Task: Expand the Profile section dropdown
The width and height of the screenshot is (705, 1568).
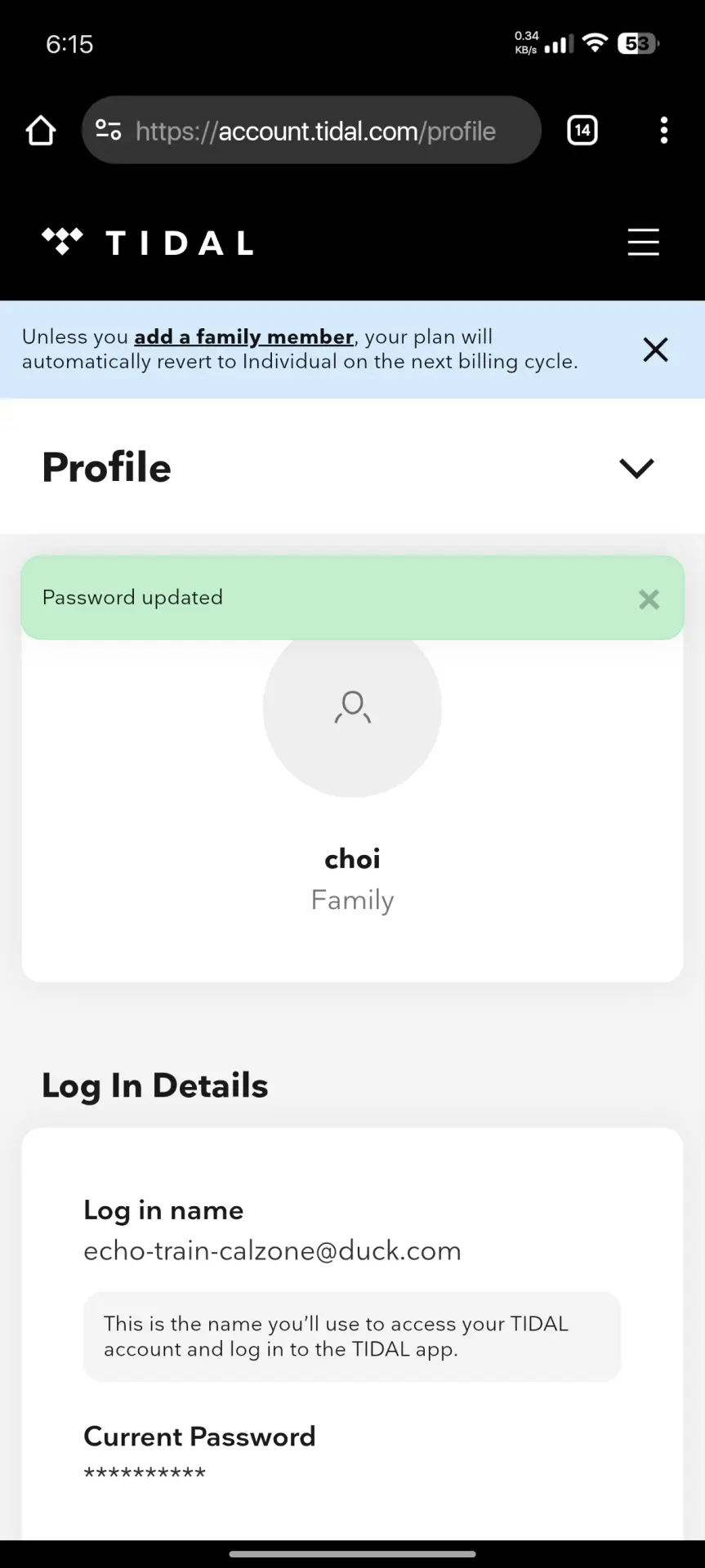Action: (x=636, y=468)
